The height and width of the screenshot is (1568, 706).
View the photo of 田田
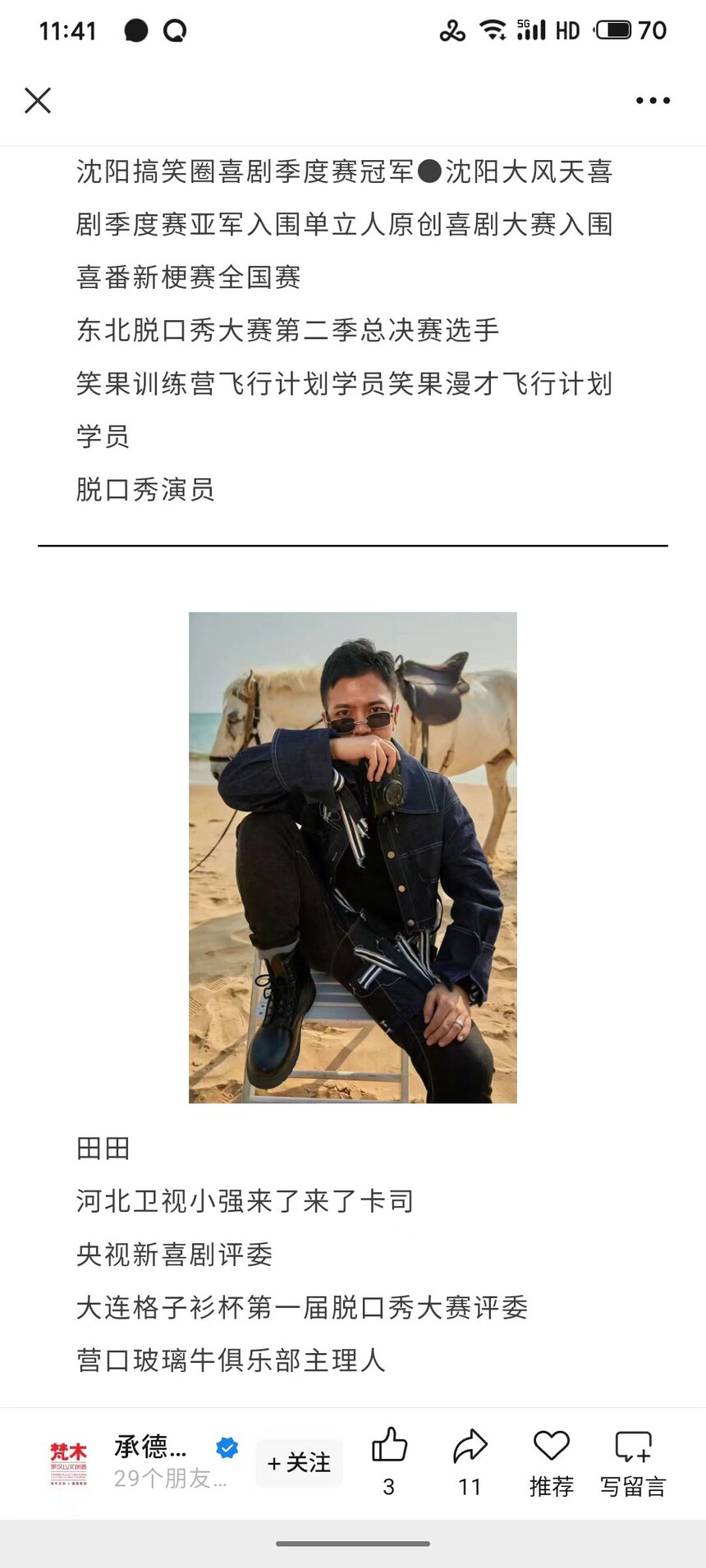point(353,857)
